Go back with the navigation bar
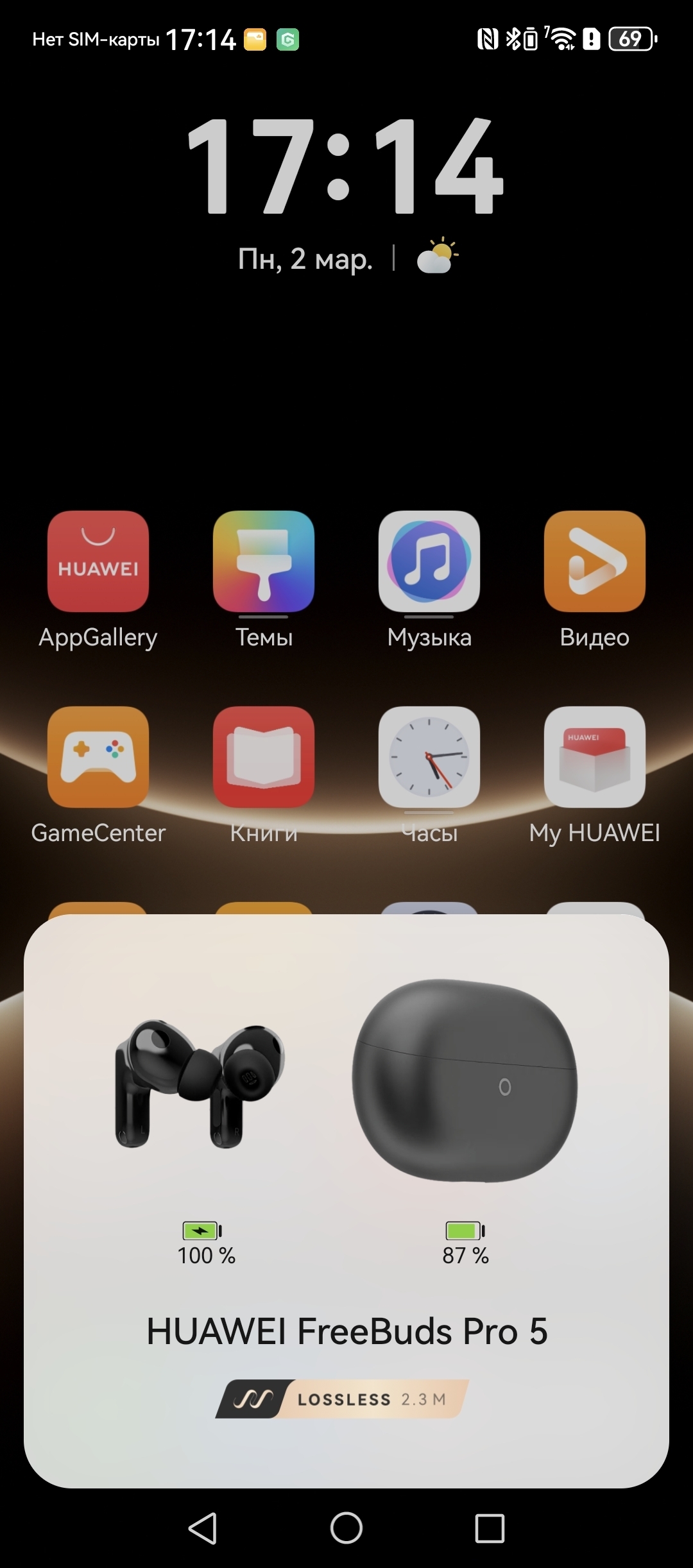The width and height of the screenshot is (693, 1568). 203,1528
